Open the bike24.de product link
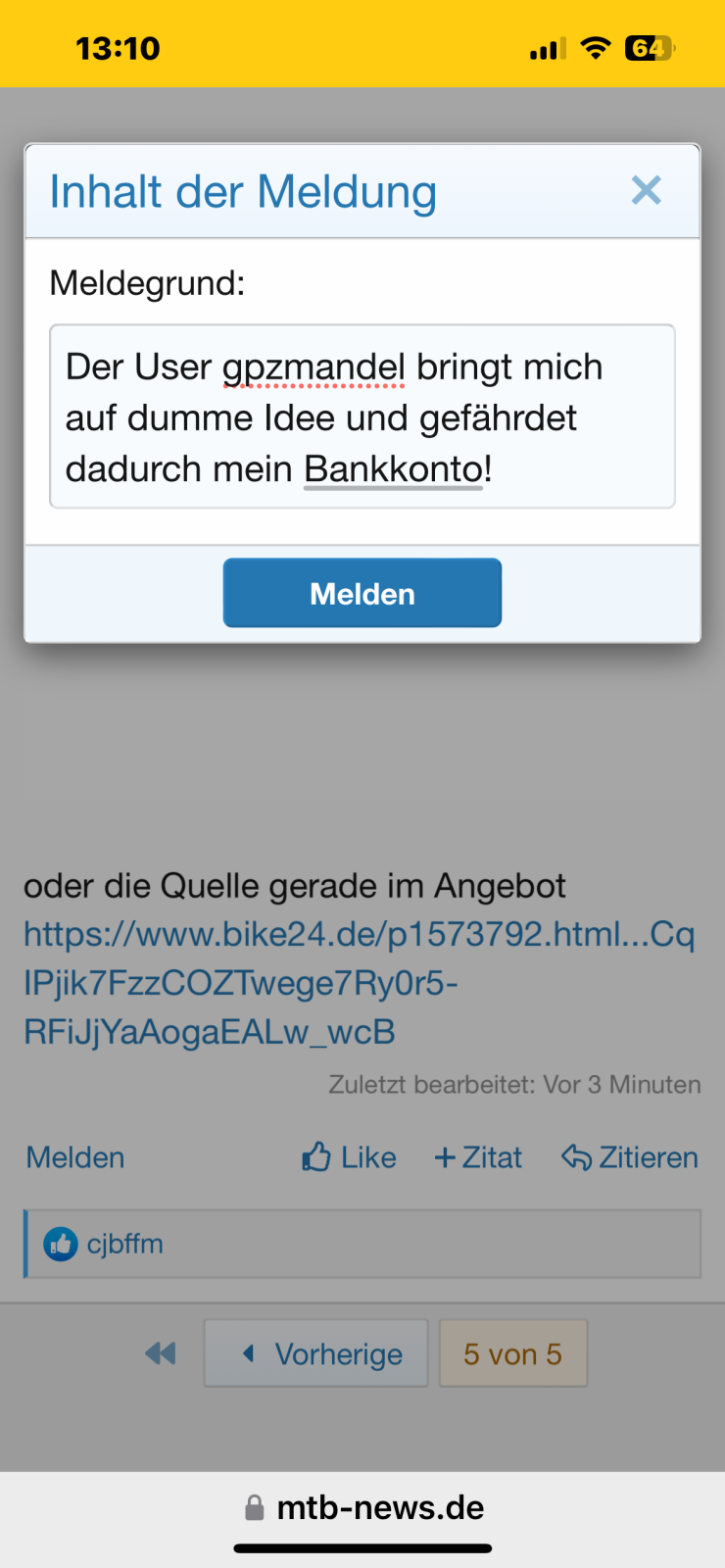Image resolution: width=725 pixels, height=1568 pixels. pos(359,982)
